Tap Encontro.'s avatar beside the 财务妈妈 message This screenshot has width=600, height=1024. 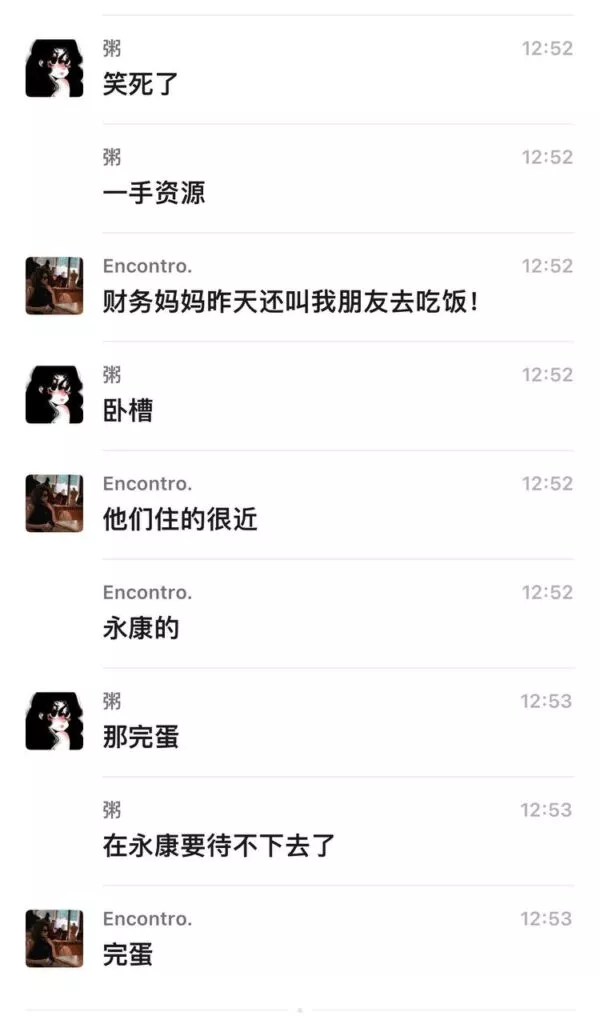(54, 286)
